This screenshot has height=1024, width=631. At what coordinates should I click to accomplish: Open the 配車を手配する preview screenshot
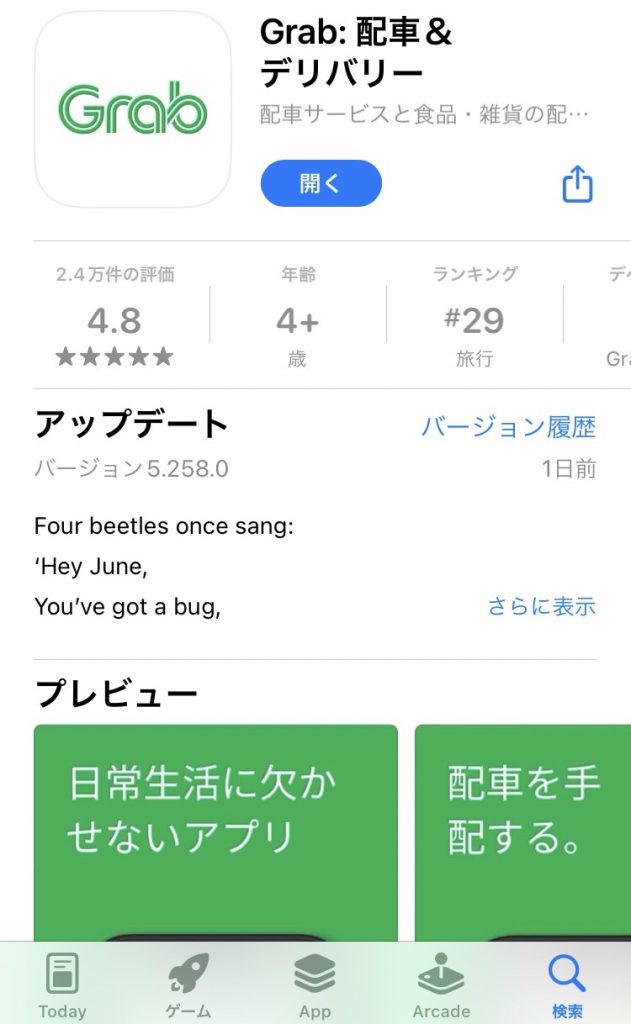coord(522,830)
